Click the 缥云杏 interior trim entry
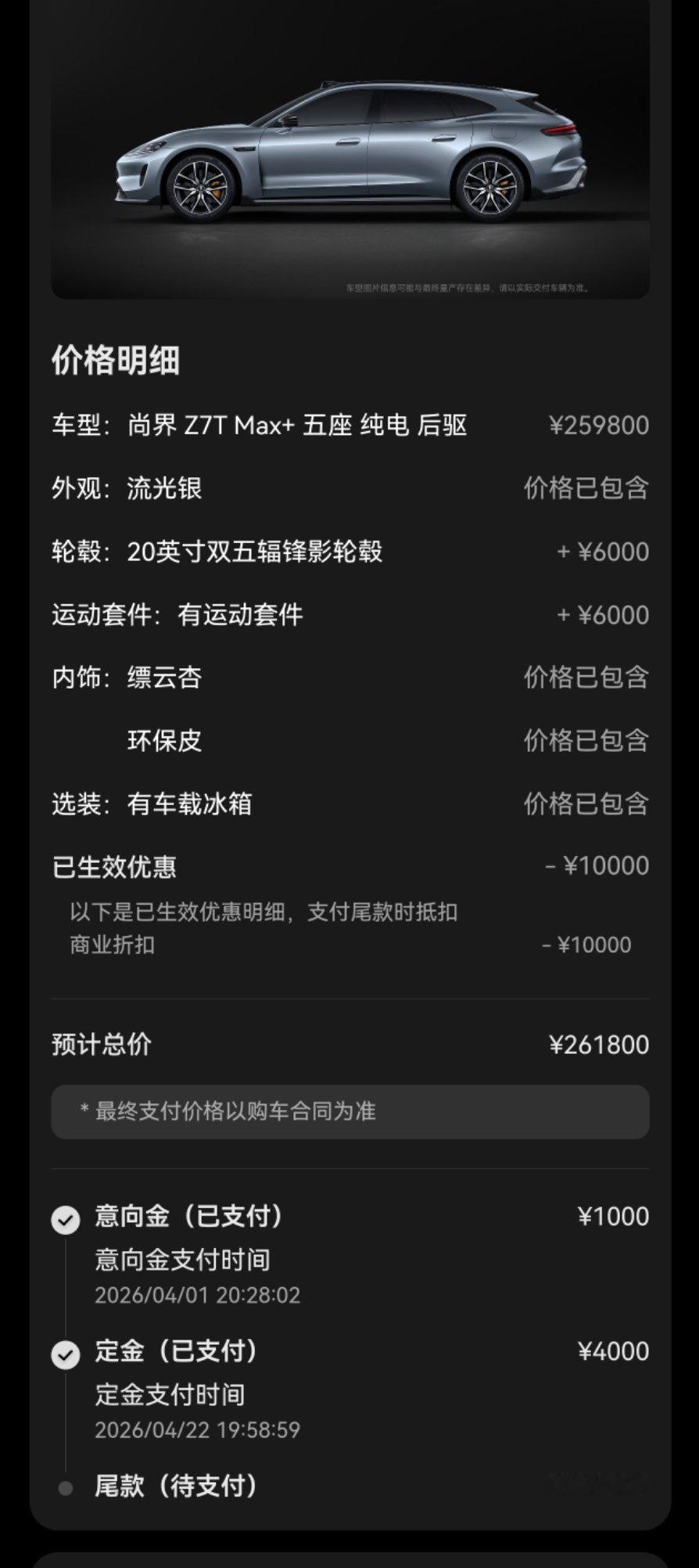Image resolution: width=699 pixels, height=1568 pixels. (349, 678)
